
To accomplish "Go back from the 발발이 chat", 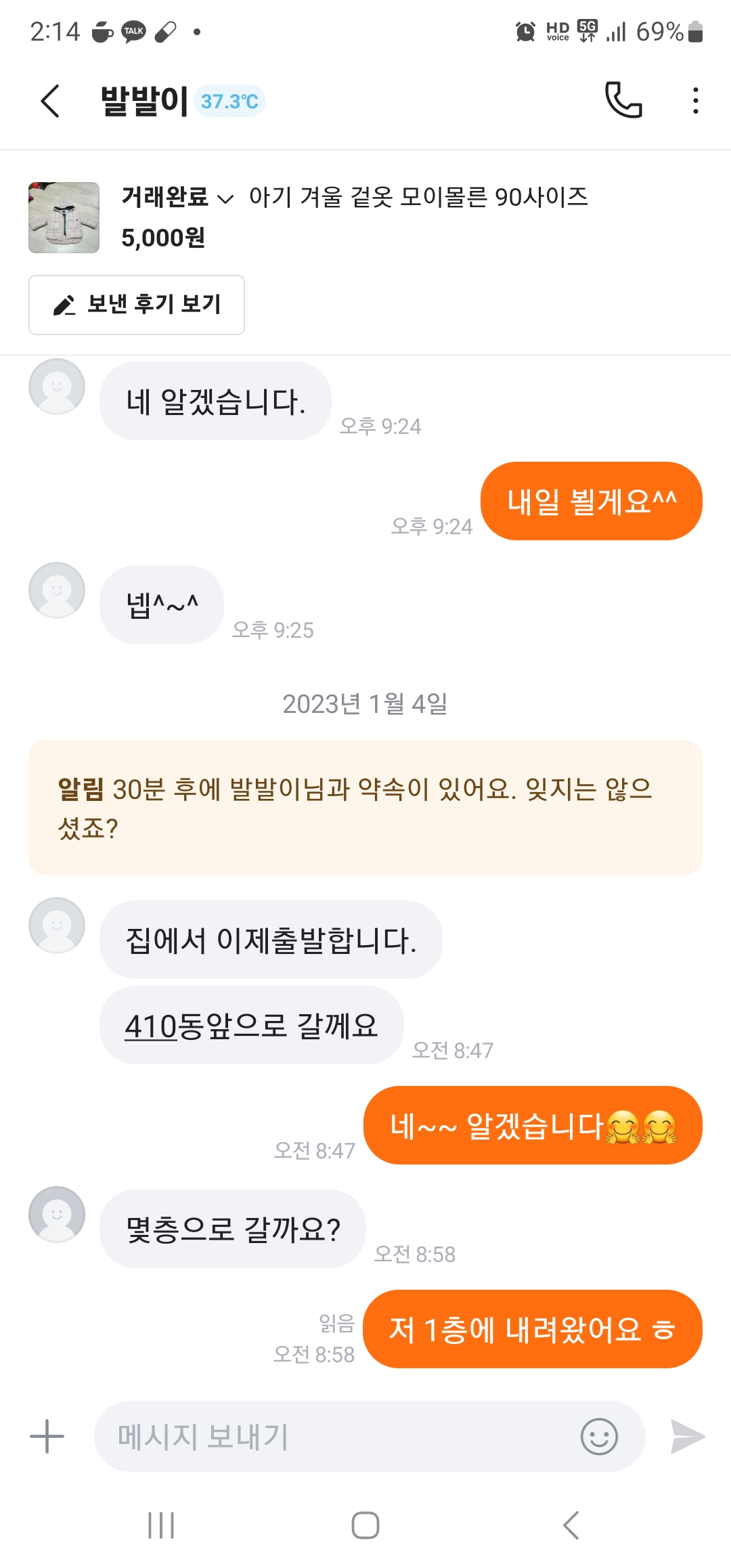I will 51,101.
